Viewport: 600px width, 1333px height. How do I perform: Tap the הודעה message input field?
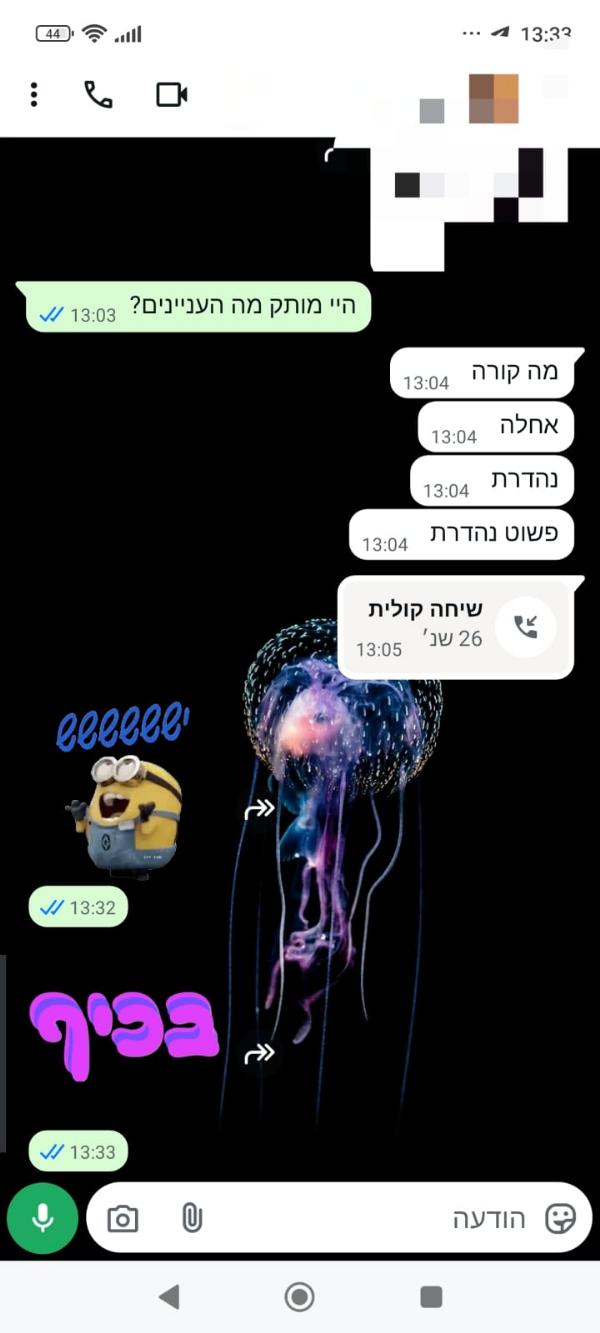(380, 1218)
